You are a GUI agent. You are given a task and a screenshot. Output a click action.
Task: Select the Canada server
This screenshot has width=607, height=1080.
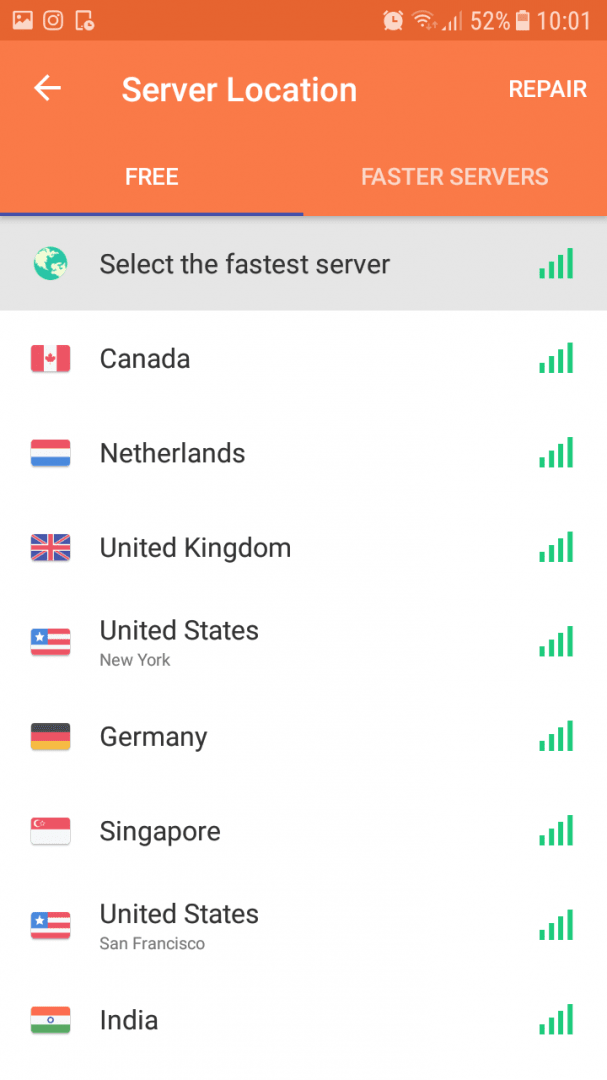(303, 359)
